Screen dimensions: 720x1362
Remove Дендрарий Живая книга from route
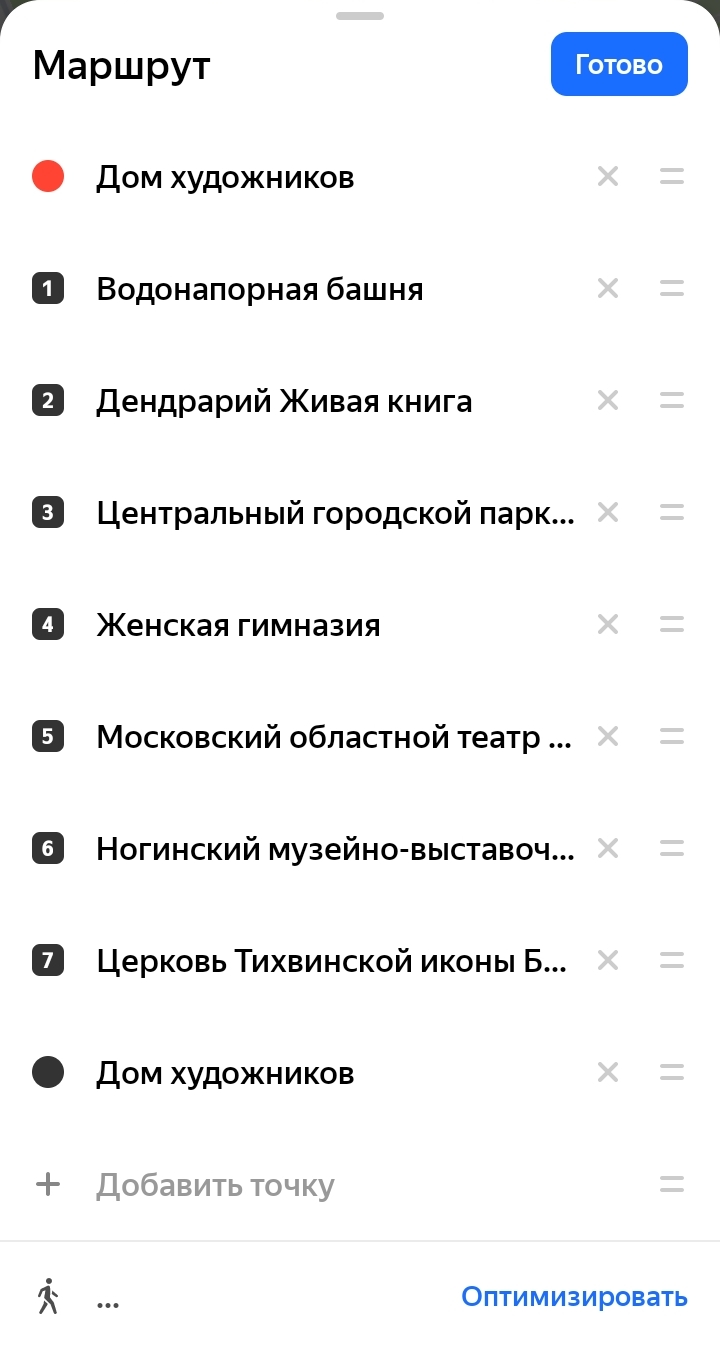[607, 402]
